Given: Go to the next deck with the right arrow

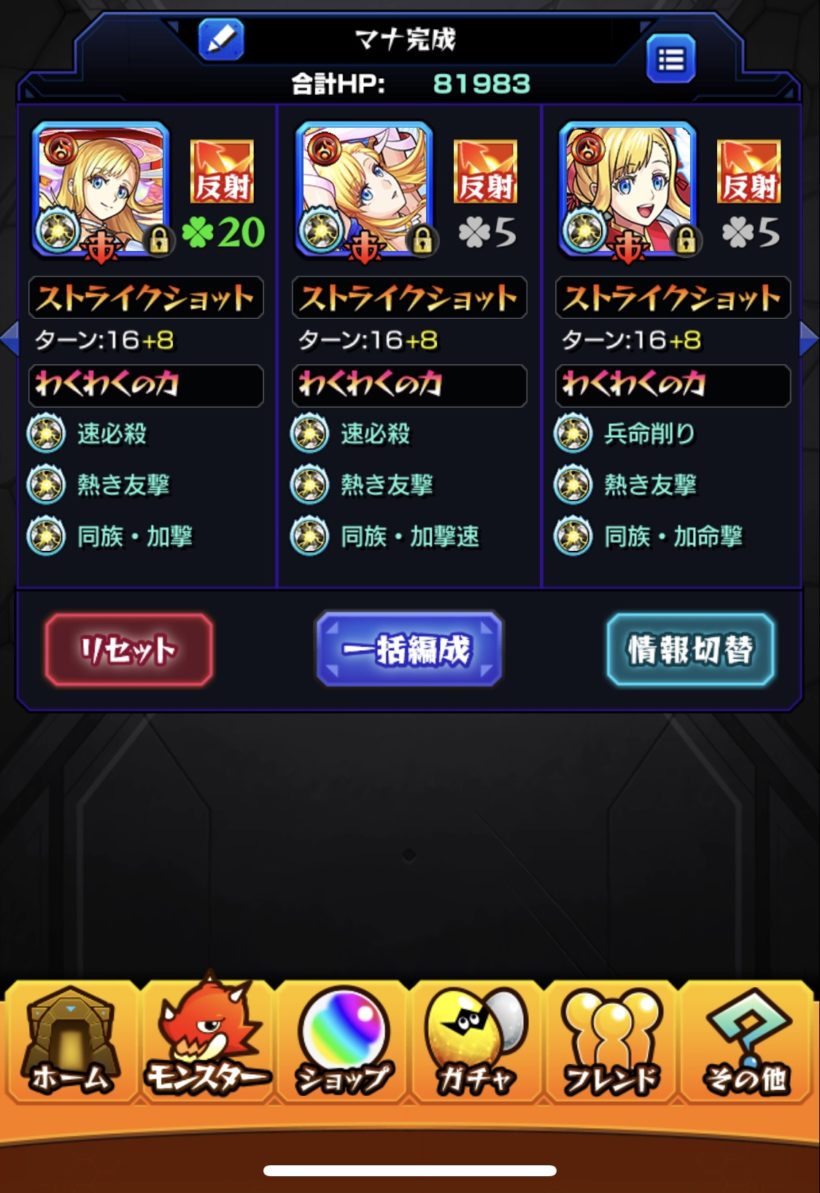Looking at the screenshot, I should [x=810, y=339].
